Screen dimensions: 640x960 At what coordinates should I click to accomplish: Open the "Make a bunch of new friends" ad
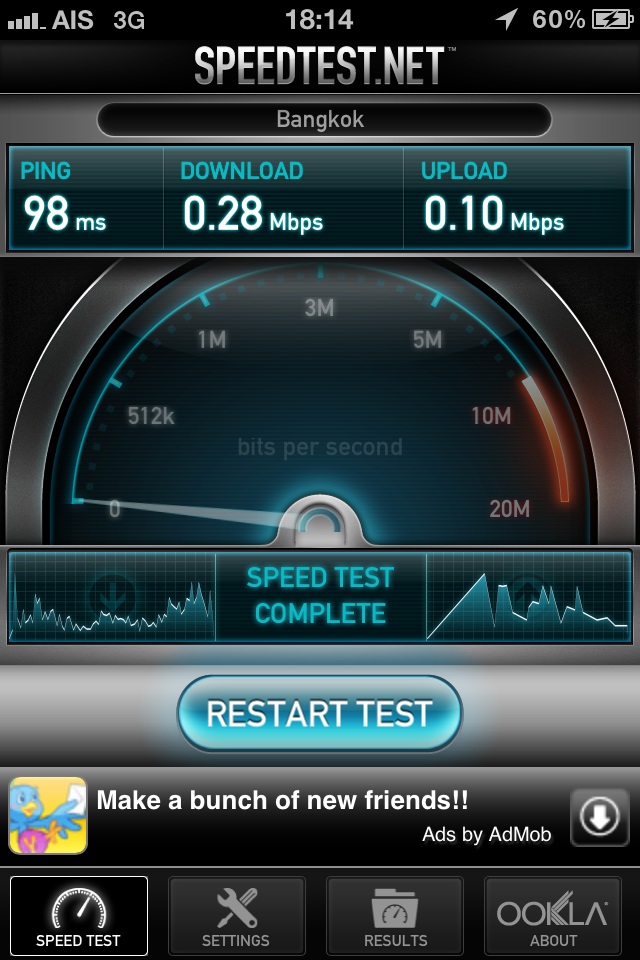tap(282, 801)
